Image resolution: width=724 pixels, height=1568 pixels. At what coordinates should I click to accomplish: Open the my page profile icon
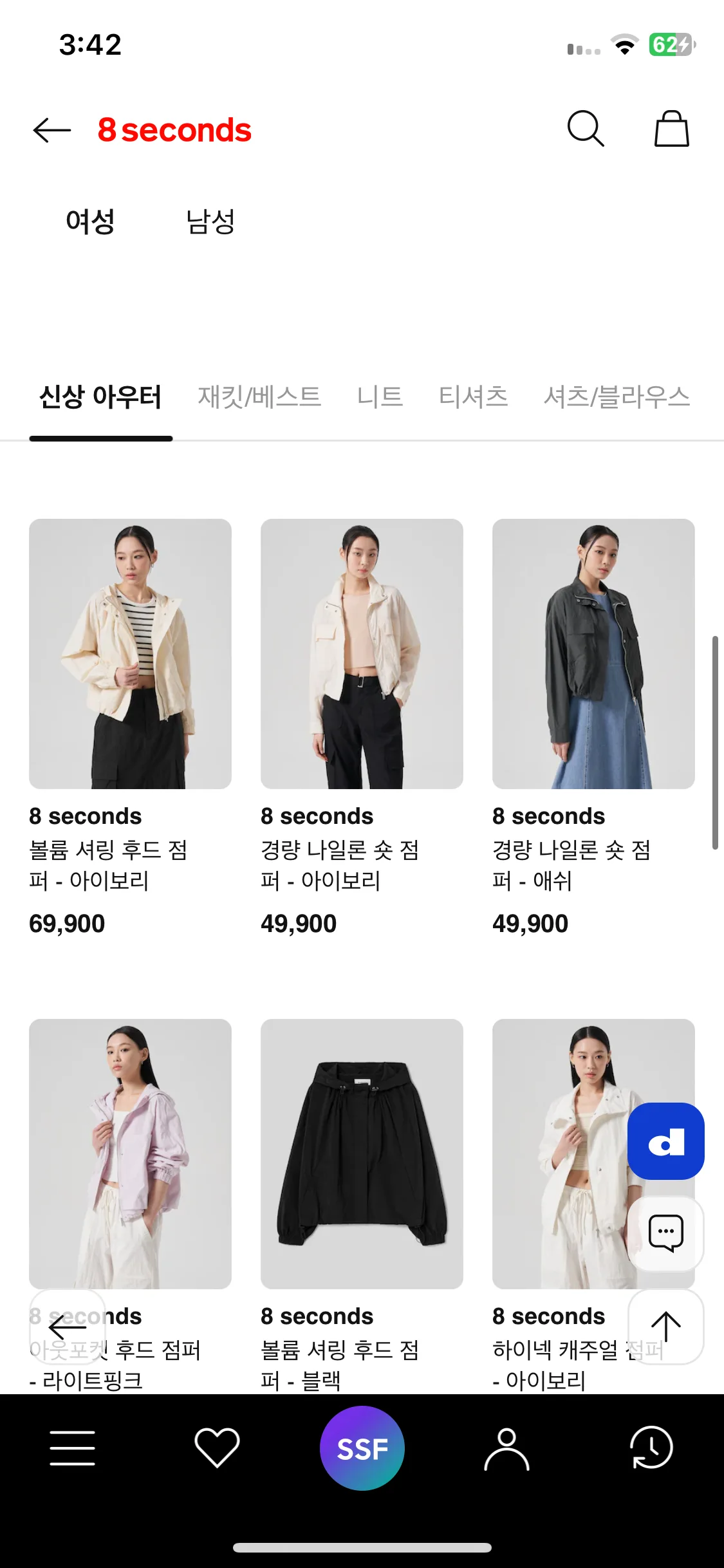[506, 1448]
